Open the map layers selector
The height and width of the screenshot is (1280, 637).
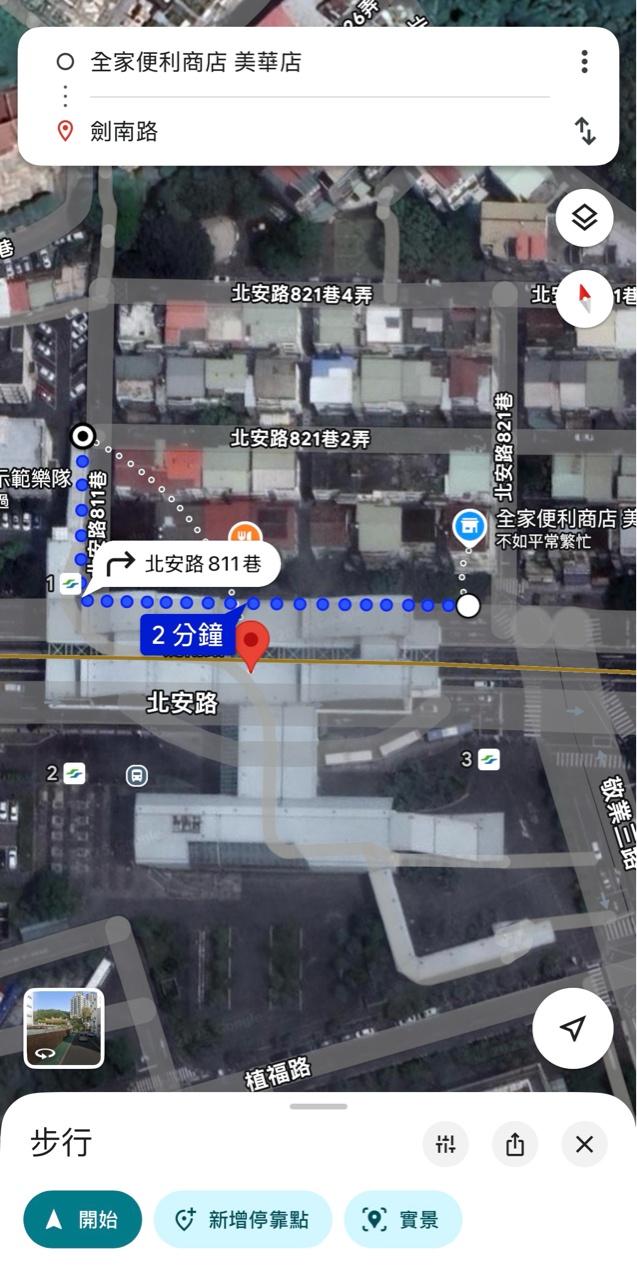click(x=584, y=218)
